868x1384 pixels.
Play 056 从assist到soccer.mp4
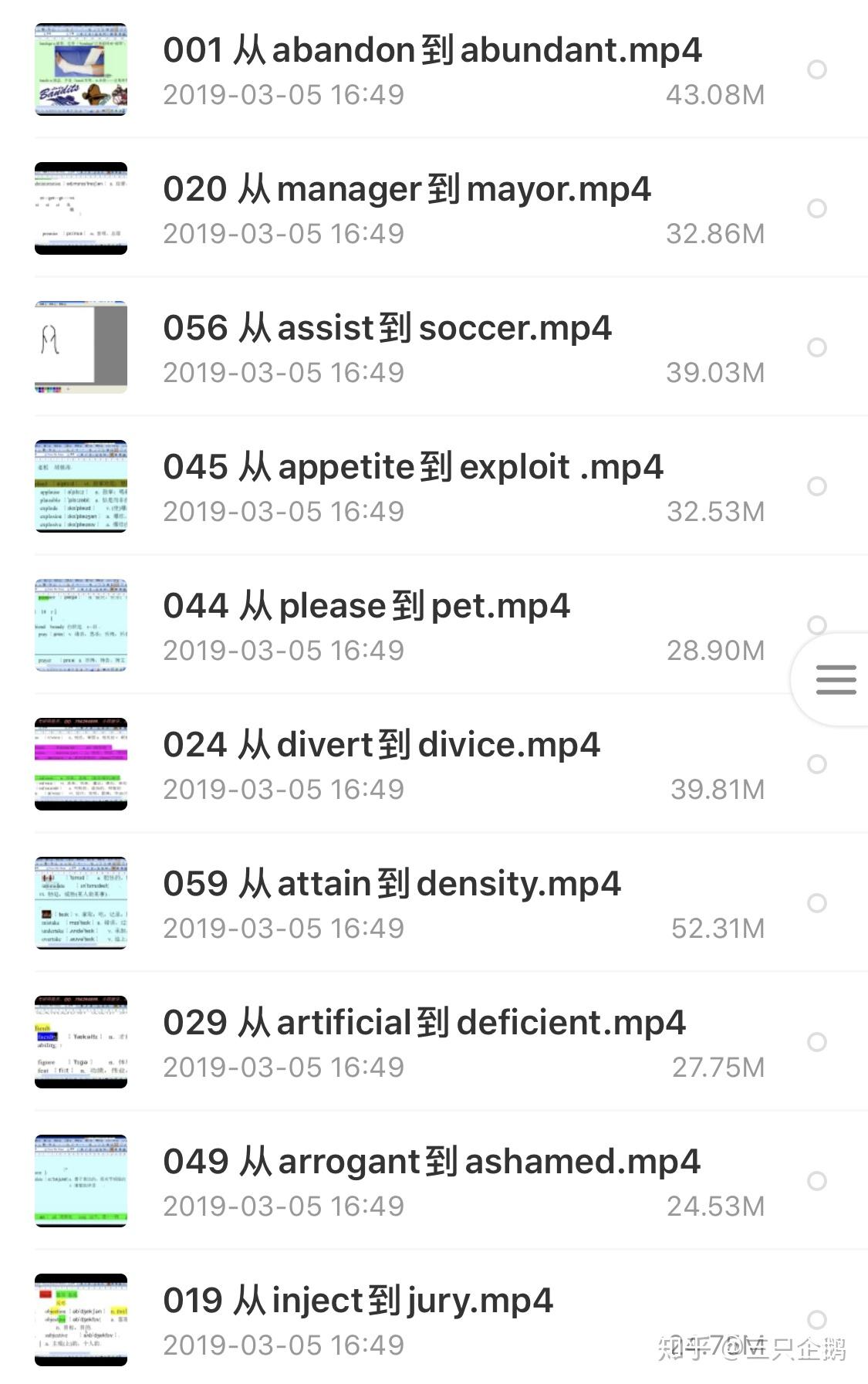(x=387, y=329)
